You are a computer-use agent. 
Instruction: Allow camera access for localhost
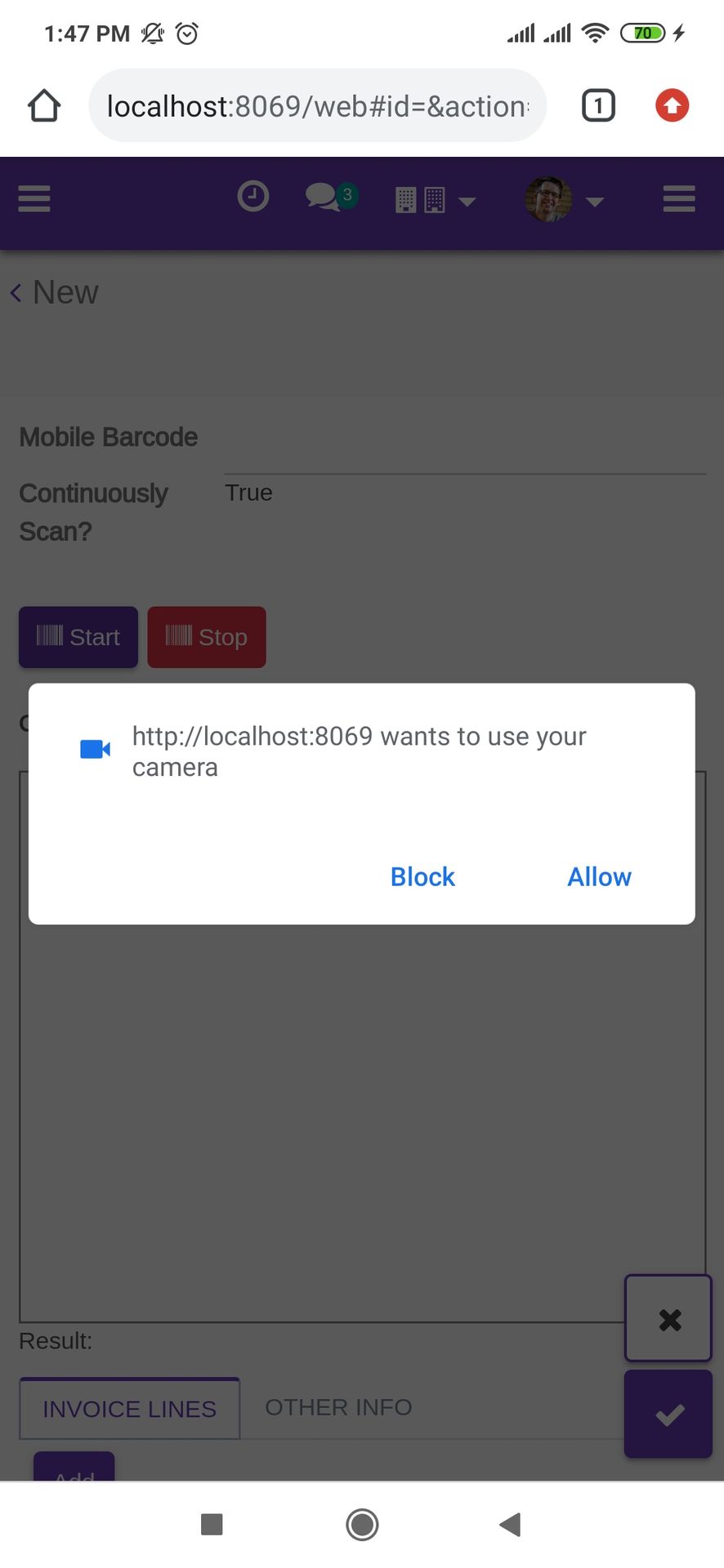click(599, 876)
